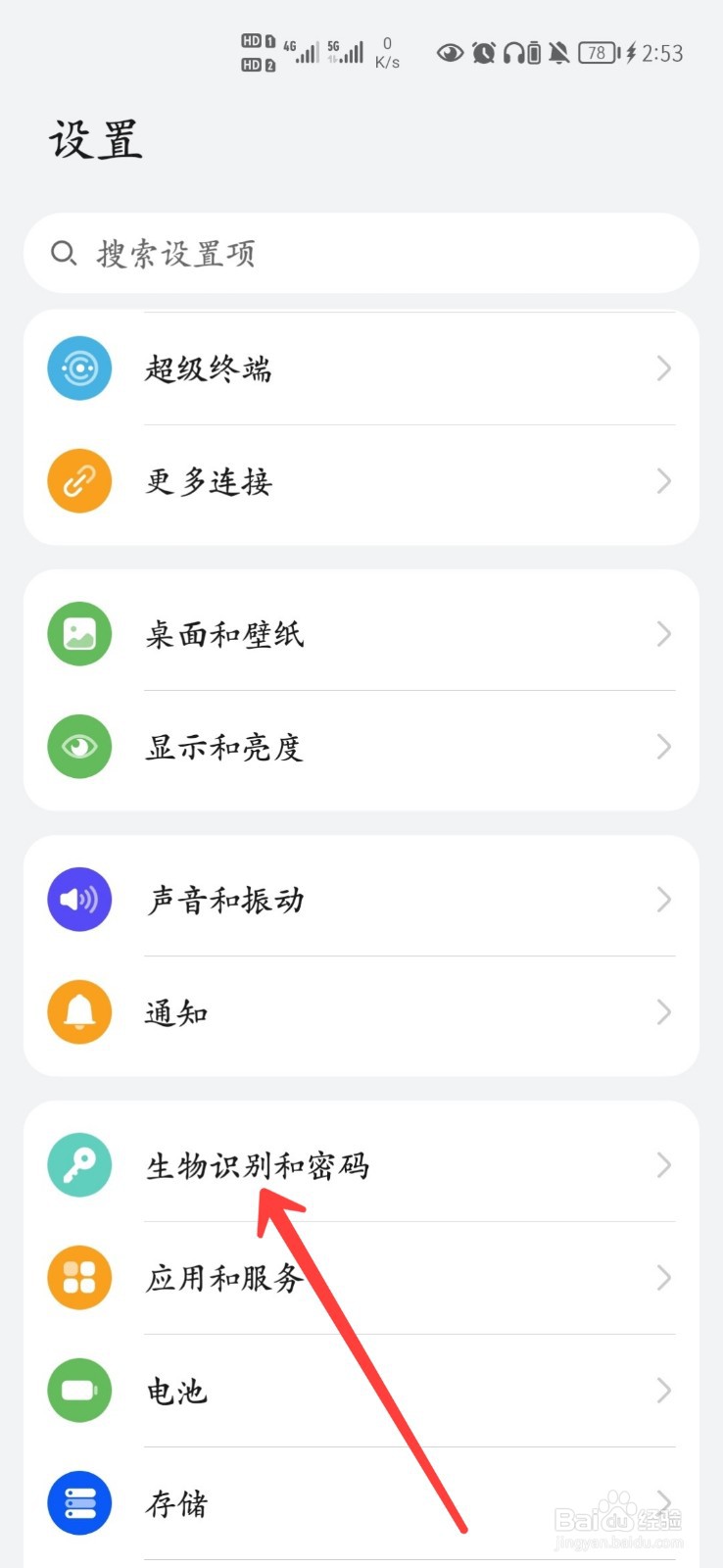Tap the 搜索设置项 search box

361,254
